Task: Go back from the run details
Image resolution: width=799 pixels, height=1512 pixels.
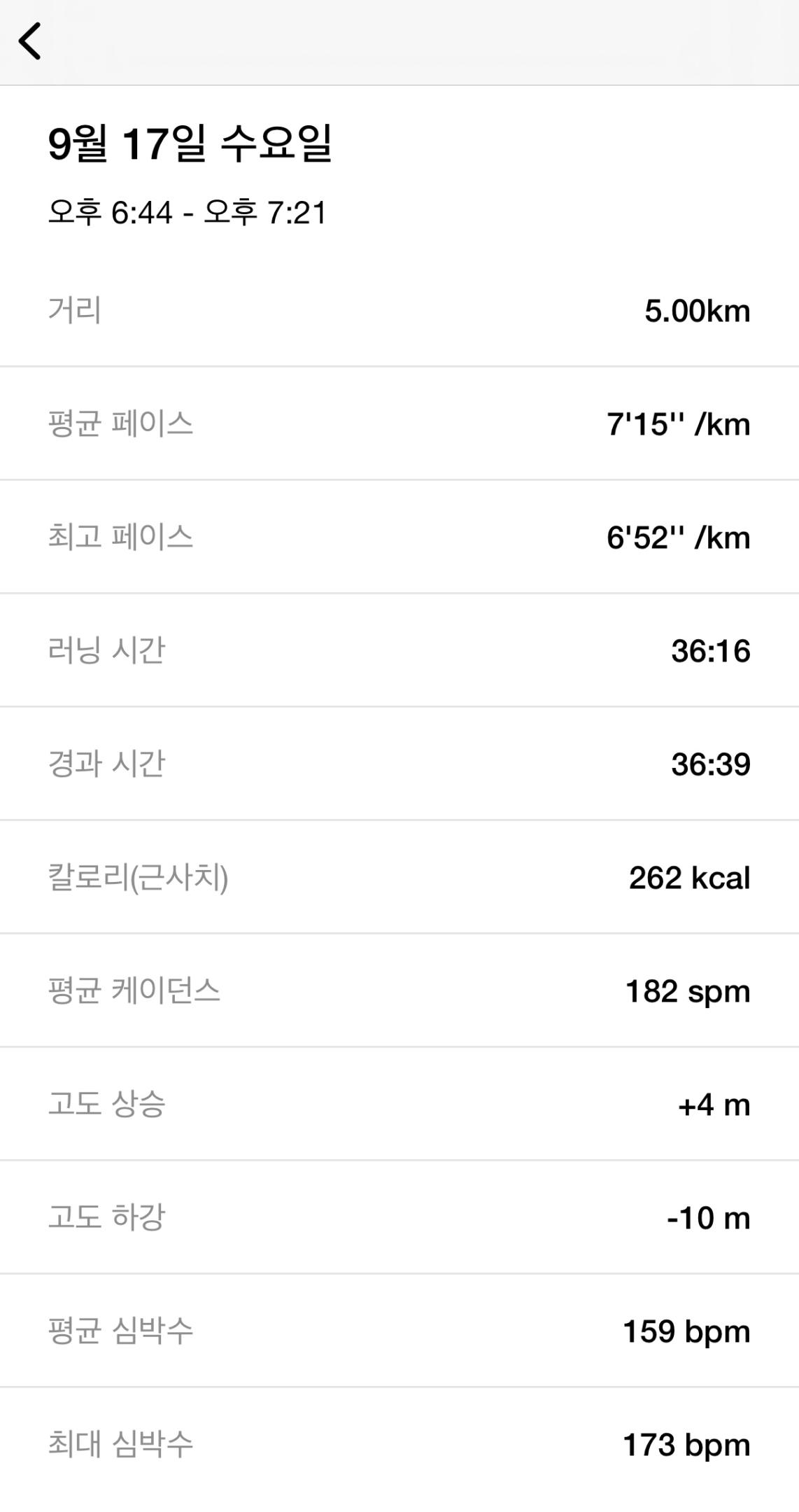Action: coord(30,41)
